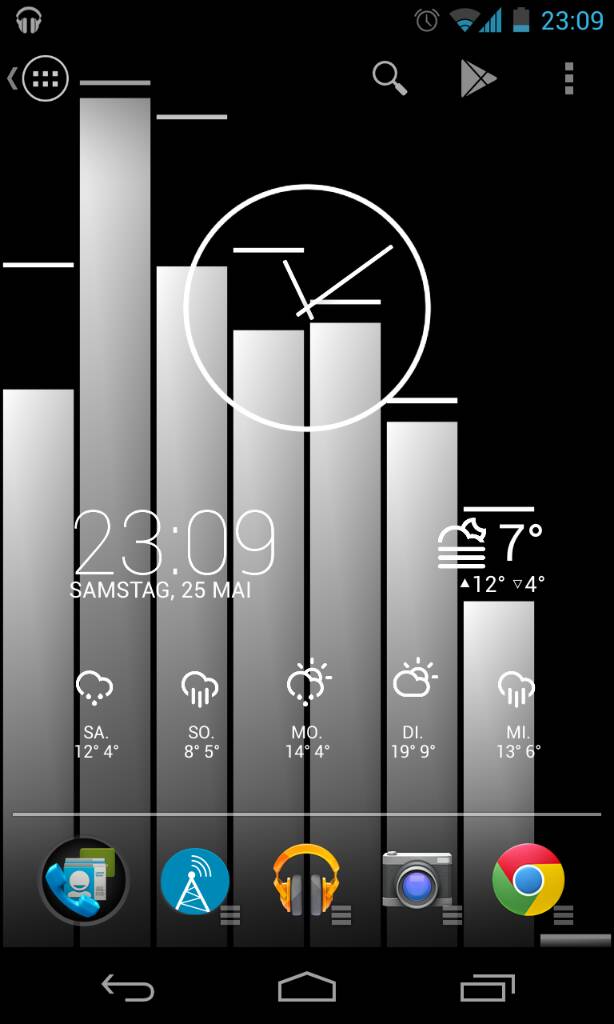The image size is (614, 1024).
Task: Open the phone and contacts folder
Action: [x=84, y=880]
